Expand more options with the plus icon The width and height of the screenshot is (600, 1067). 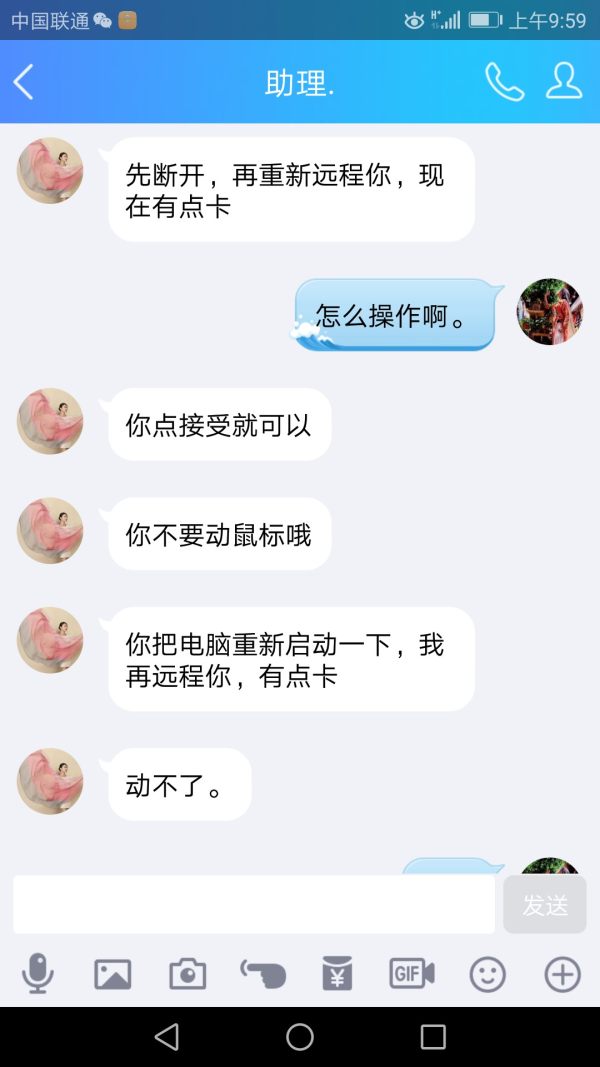(562, 973)
